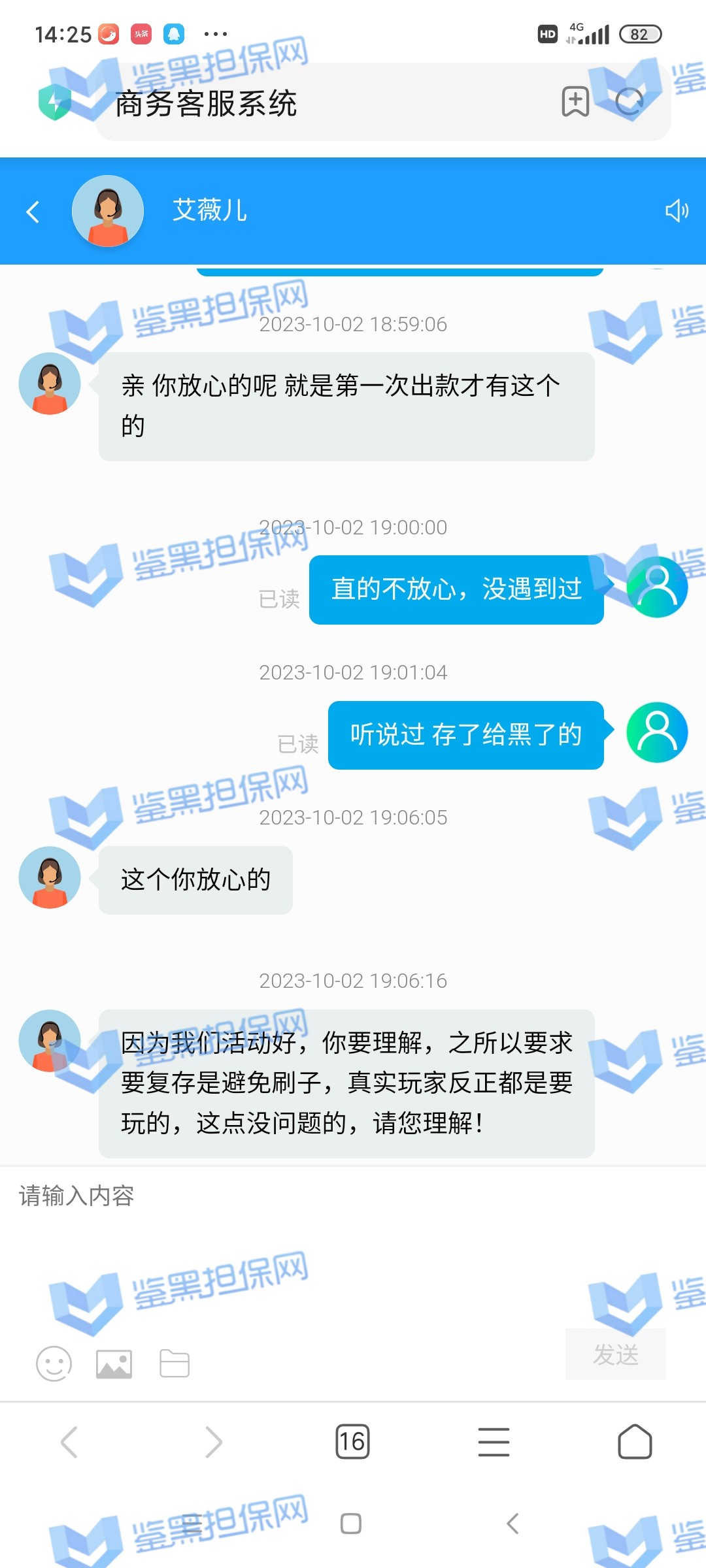Go to the browser home page
This screenshot has width=706, height=1568.
(635, 1442)
